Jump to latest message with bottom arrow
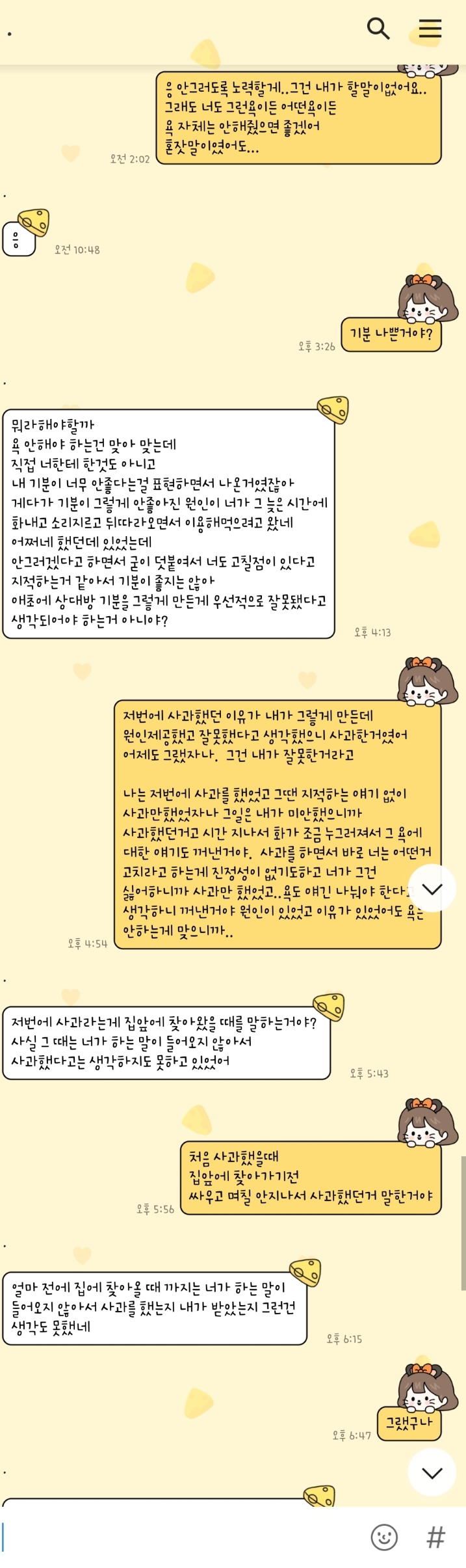Image resolution: width=466 pixels, height=1568 pixels. 432,1473
